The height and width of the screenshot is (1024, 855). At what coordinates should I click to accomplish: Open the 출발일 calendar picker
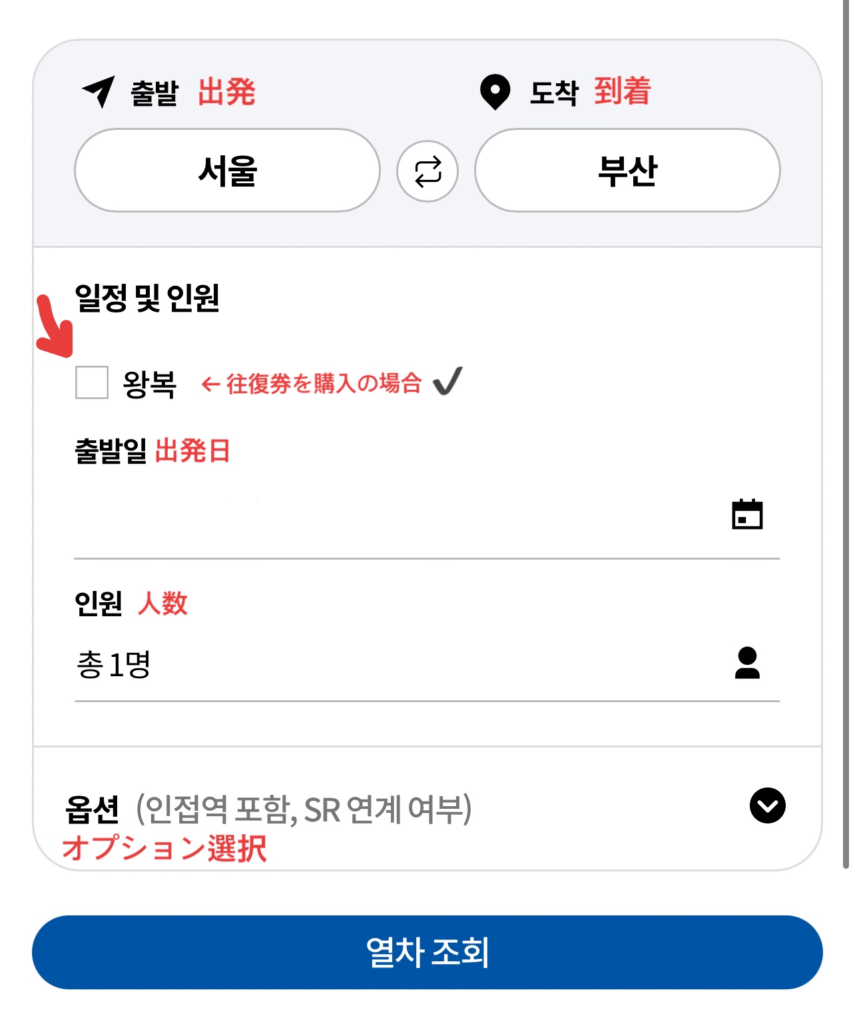[x=746, y=514]
